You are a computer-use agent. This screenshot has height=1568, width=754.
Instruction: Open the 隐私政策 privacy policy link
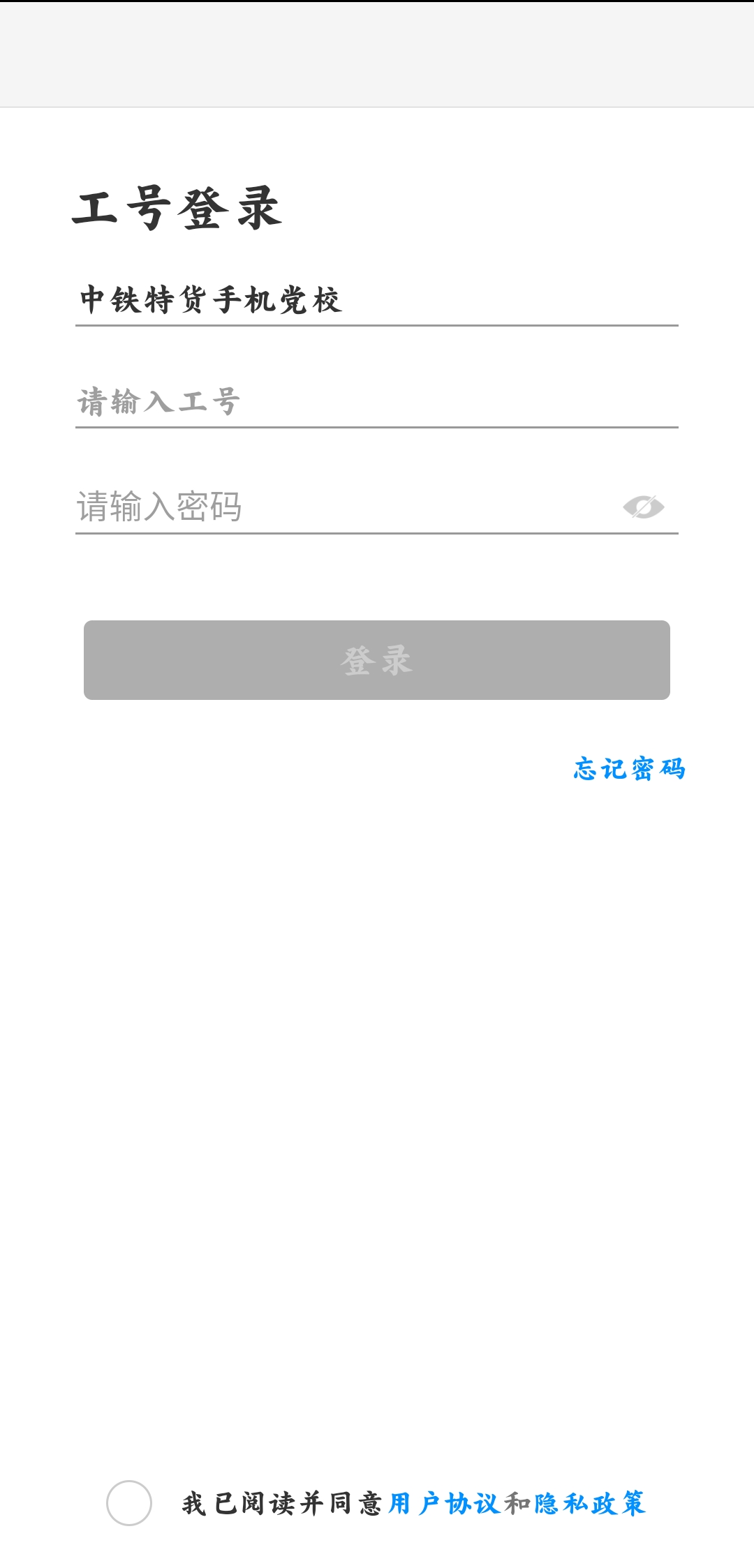pyautogui.click(x=590, y=1503)
